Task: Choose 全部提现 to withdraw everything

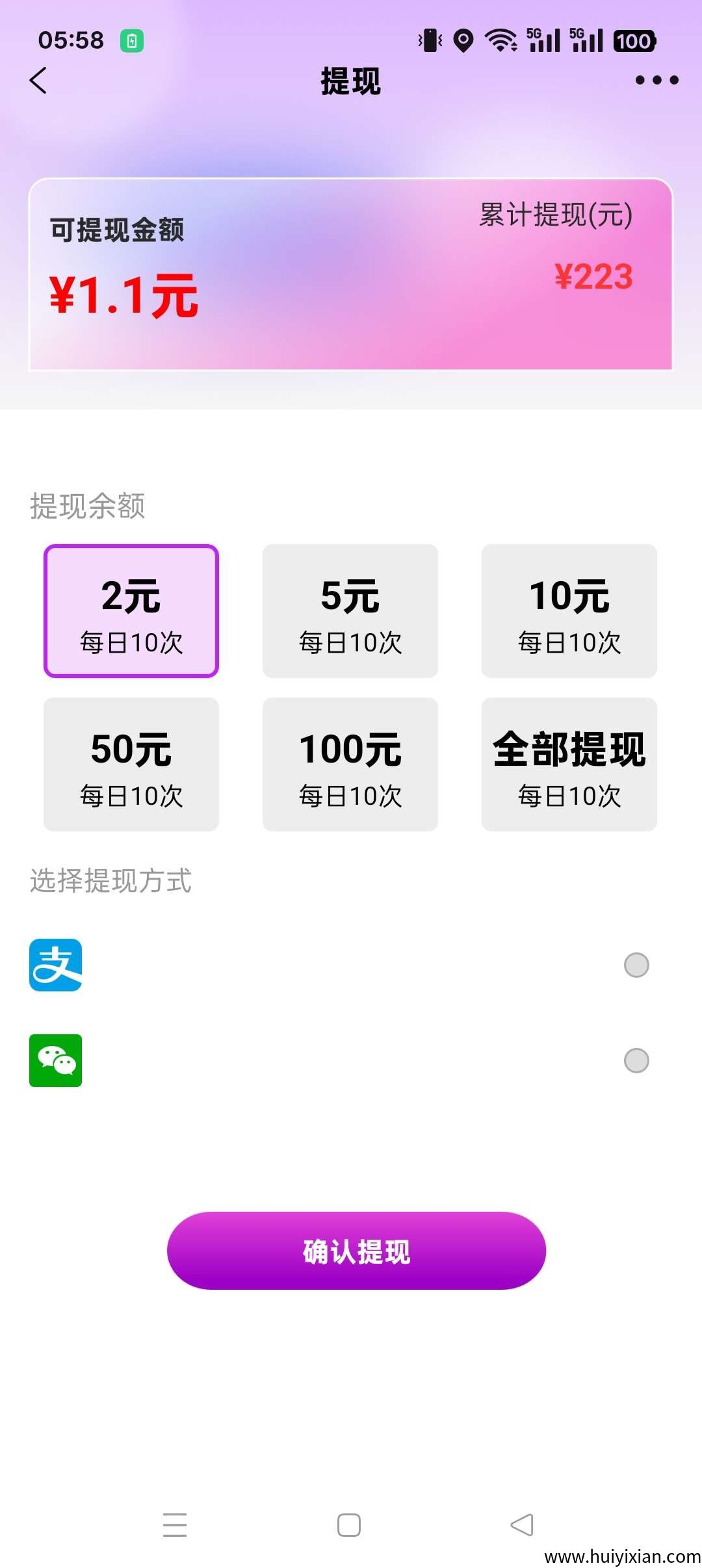Action: click(x=569, y=765)
